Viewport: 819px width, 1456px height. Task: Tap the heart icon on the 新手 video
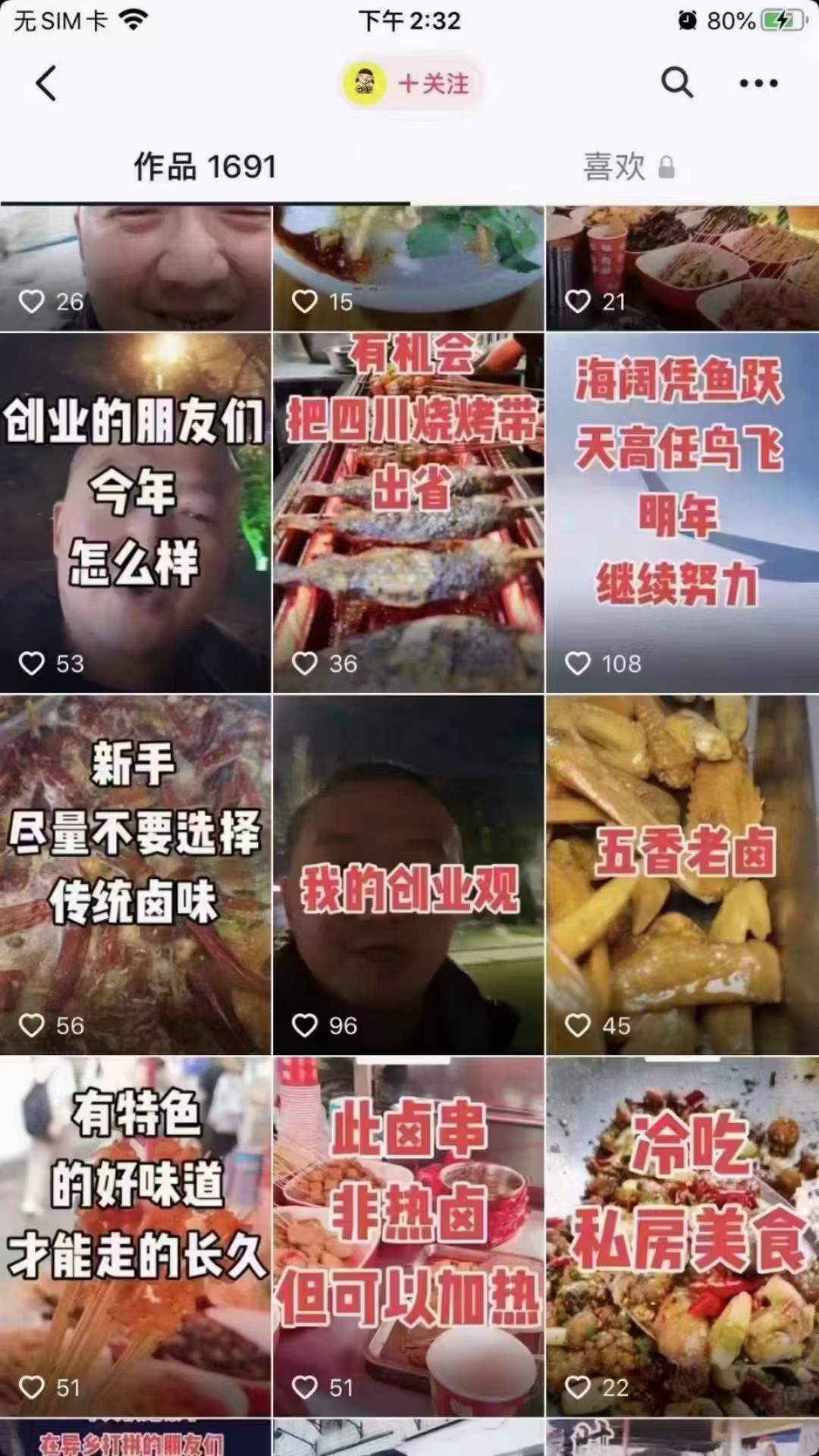click(33, 1025)
